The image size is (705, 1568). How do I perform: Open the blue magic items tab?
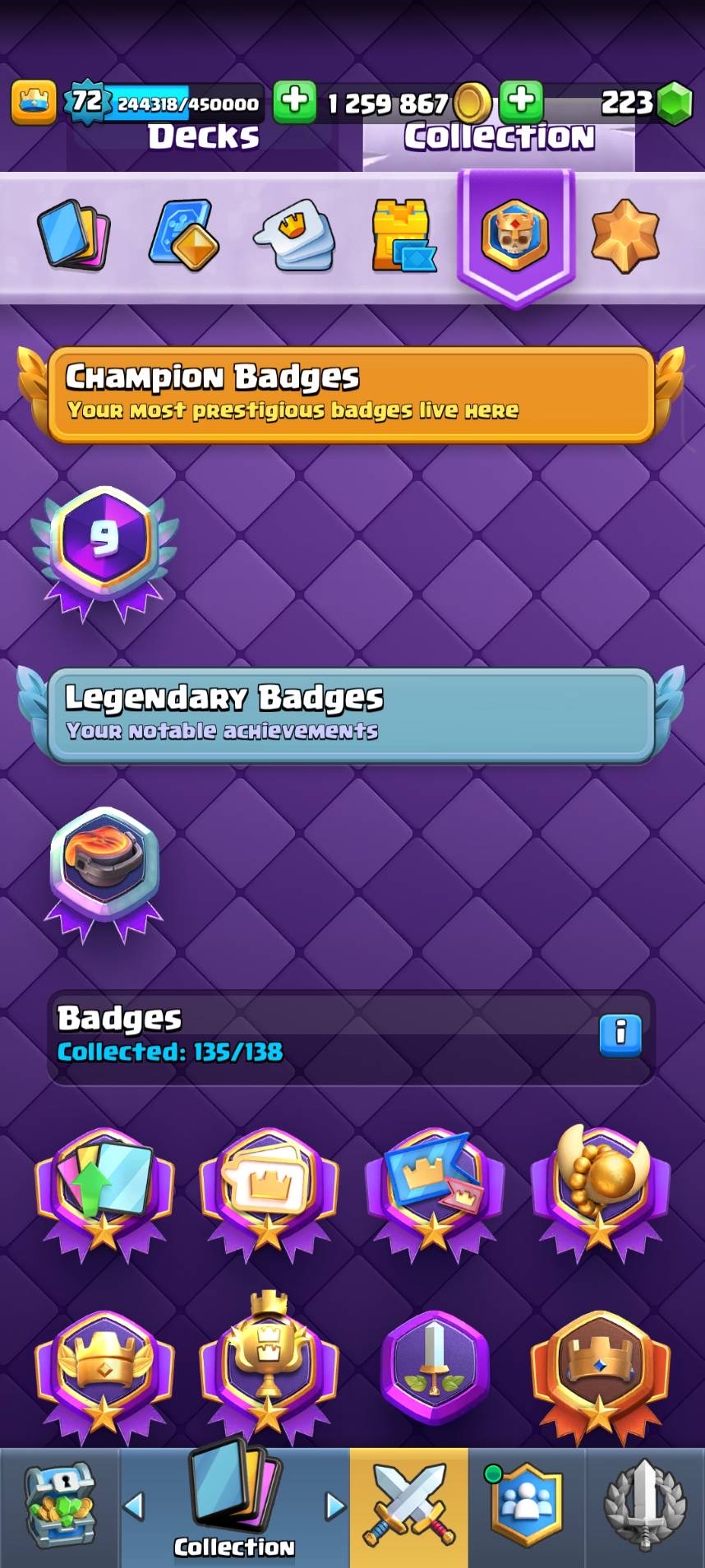pos(184,235)
